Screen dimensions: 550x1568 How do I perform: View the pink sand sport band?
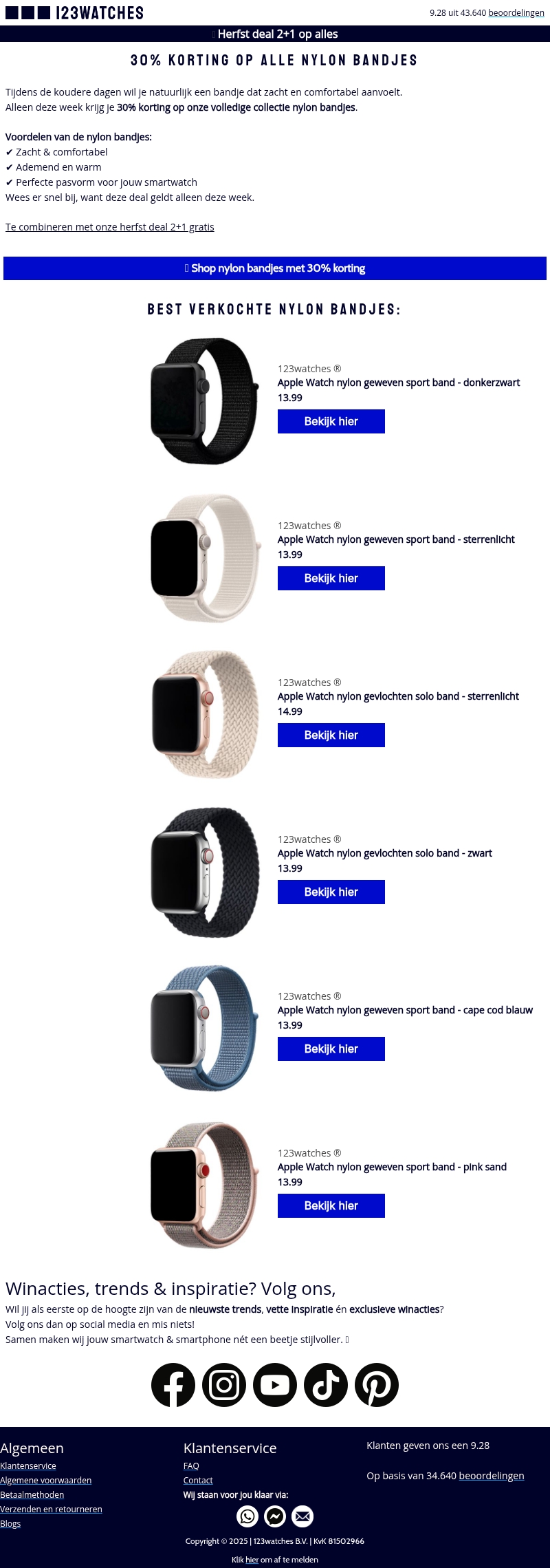(331, 1206)
